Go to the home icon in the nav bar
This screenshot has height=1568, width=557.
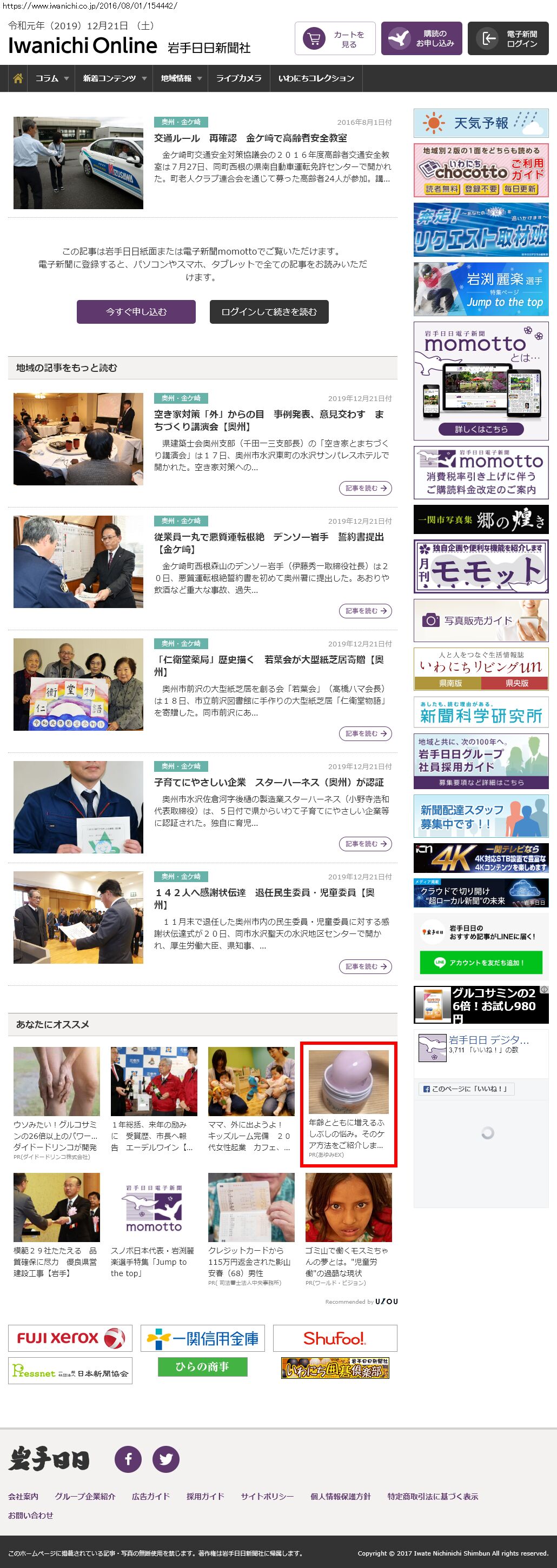click(x=18, y=78)
